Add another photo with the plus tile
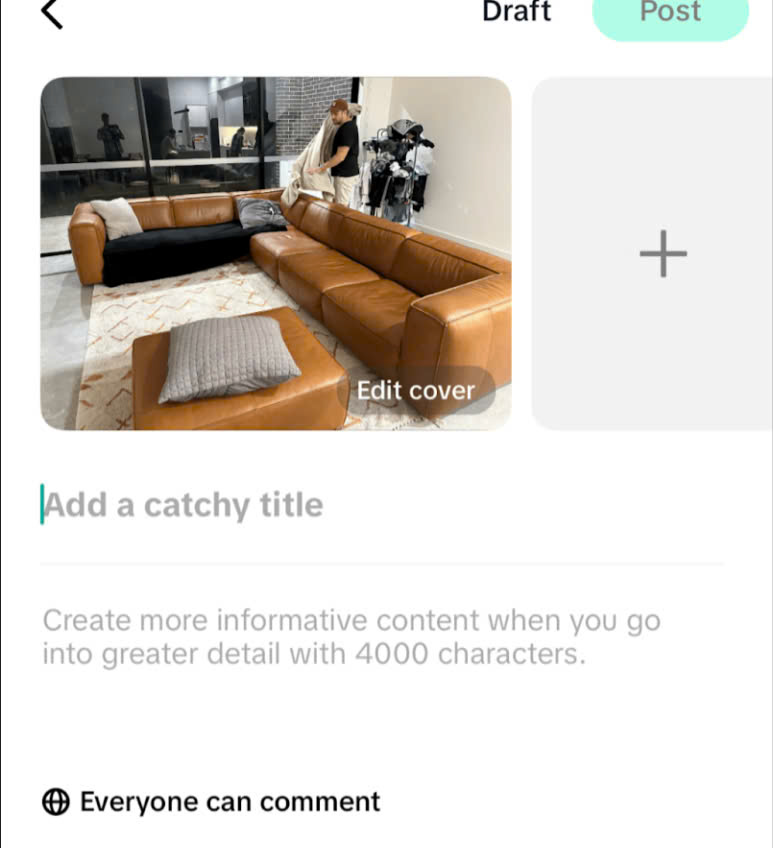 click(663, 254)
